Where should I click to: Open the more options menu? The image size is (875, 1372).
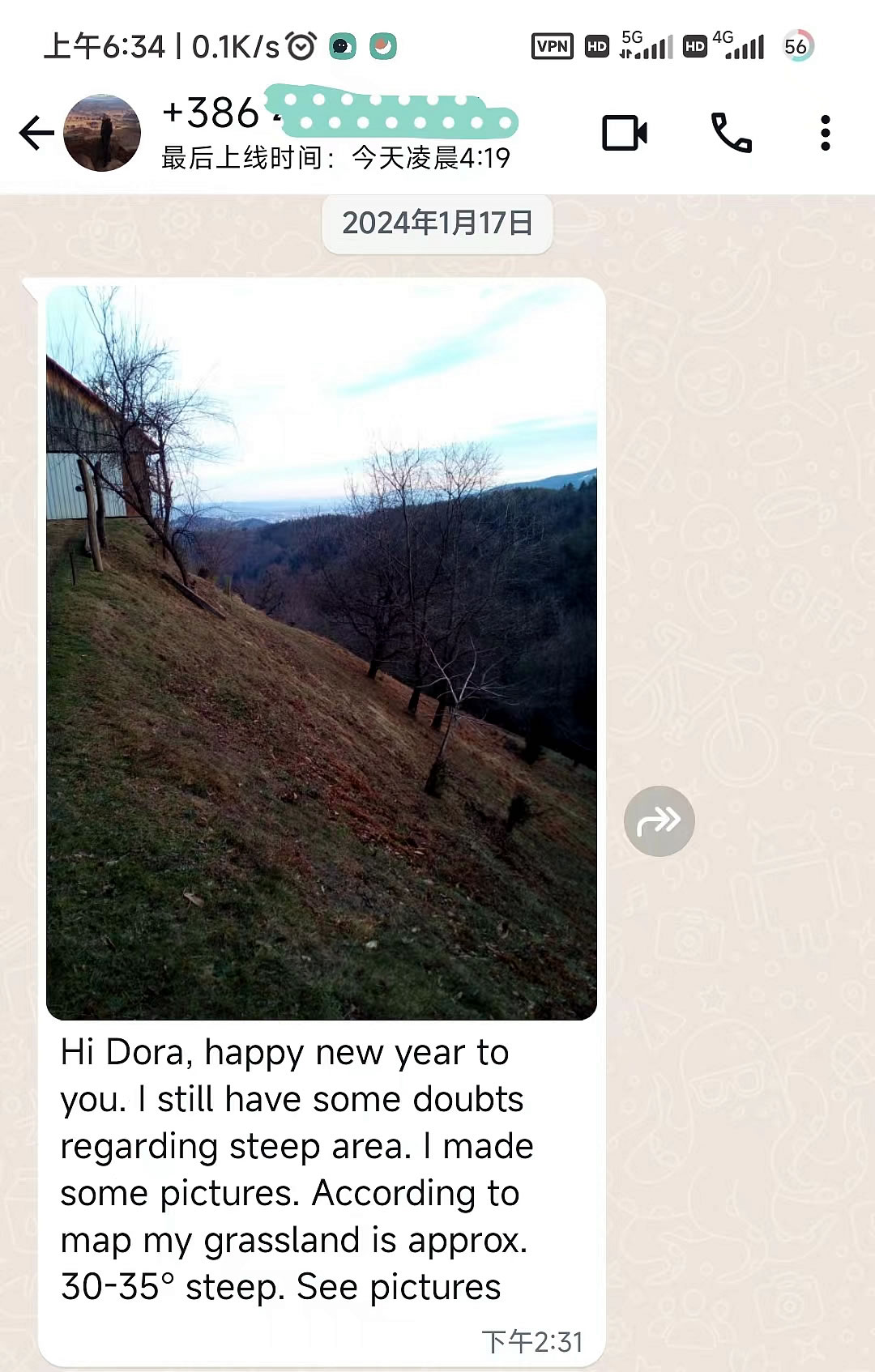(825, 134)
